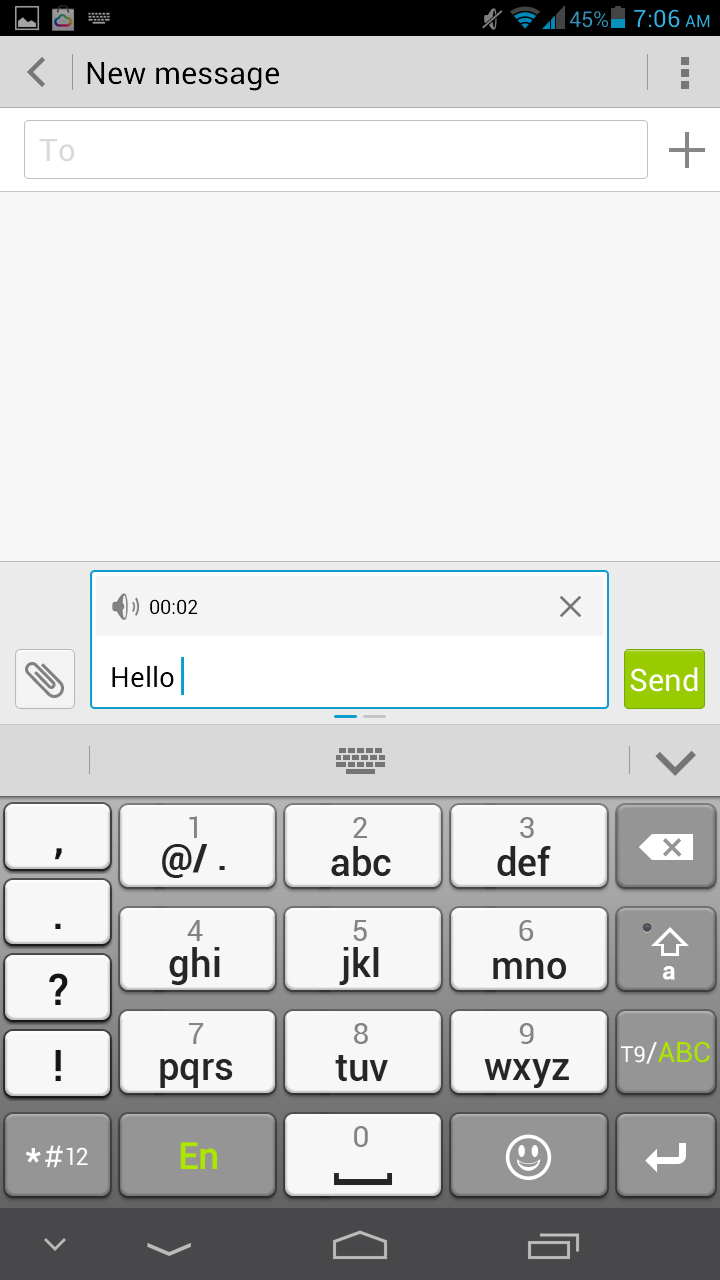This screenshot has height=1280, width=720.
Task: Send the message
Action: pos(664,679)
